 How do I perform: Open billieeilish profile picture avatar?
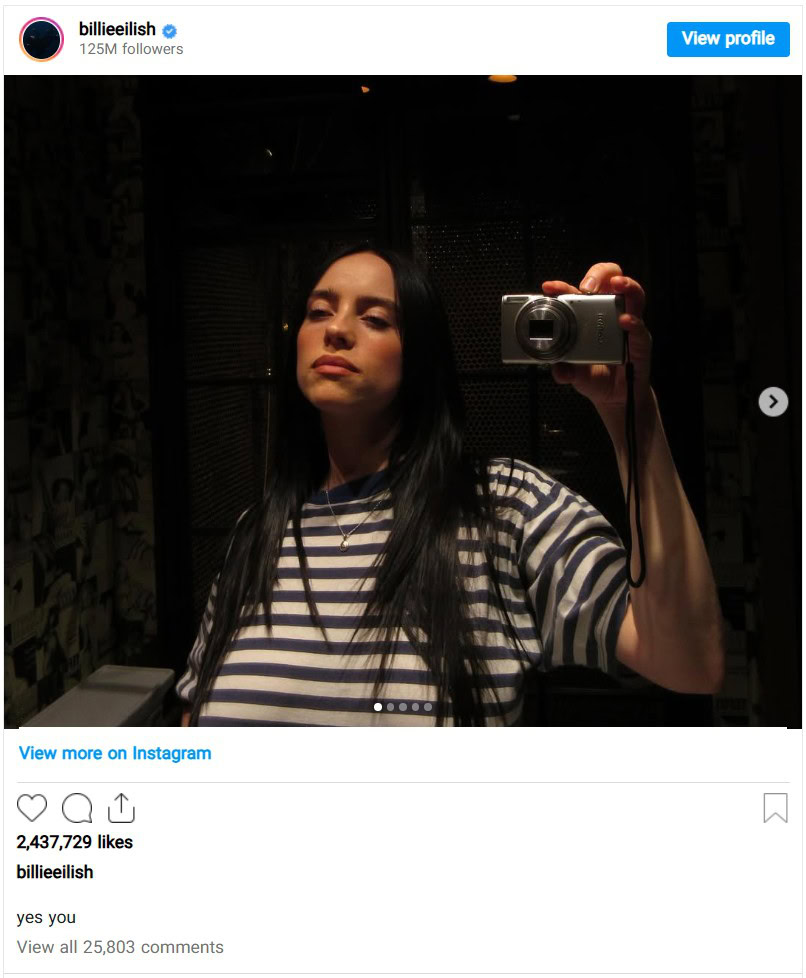coord(41,39)
